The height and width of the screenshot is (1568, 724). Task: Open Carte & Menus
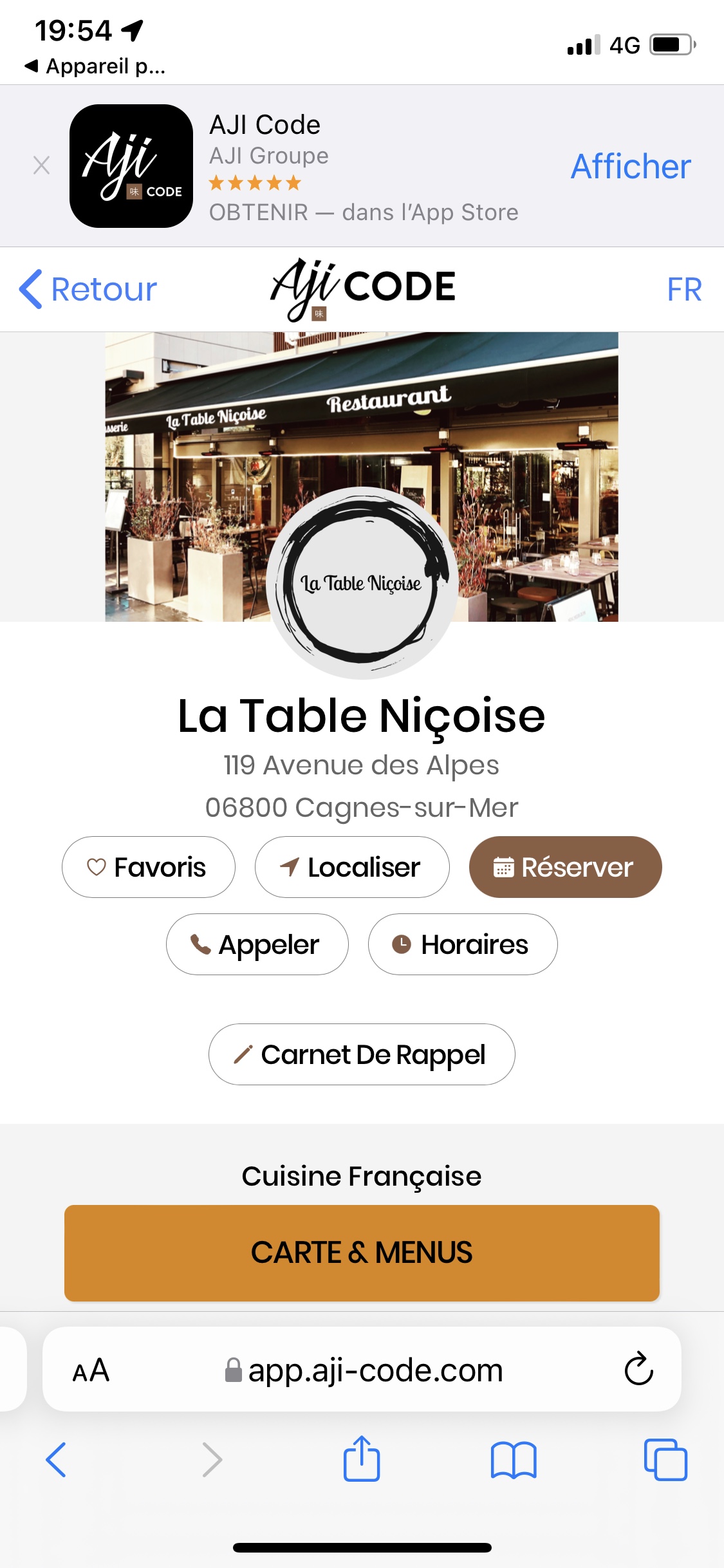(x=362, y=1253)
